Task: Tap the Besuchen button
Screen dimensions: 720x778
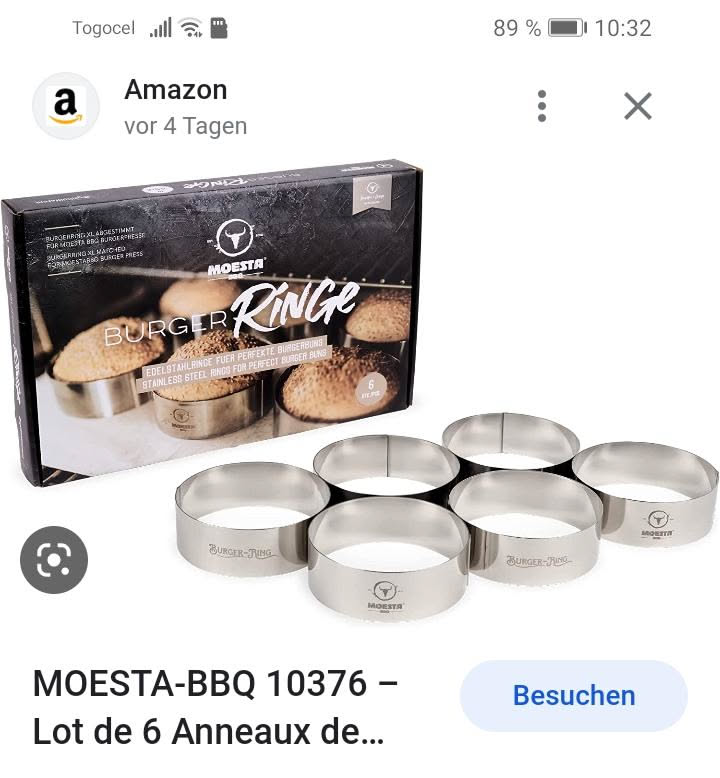Action: click(573, 696)
